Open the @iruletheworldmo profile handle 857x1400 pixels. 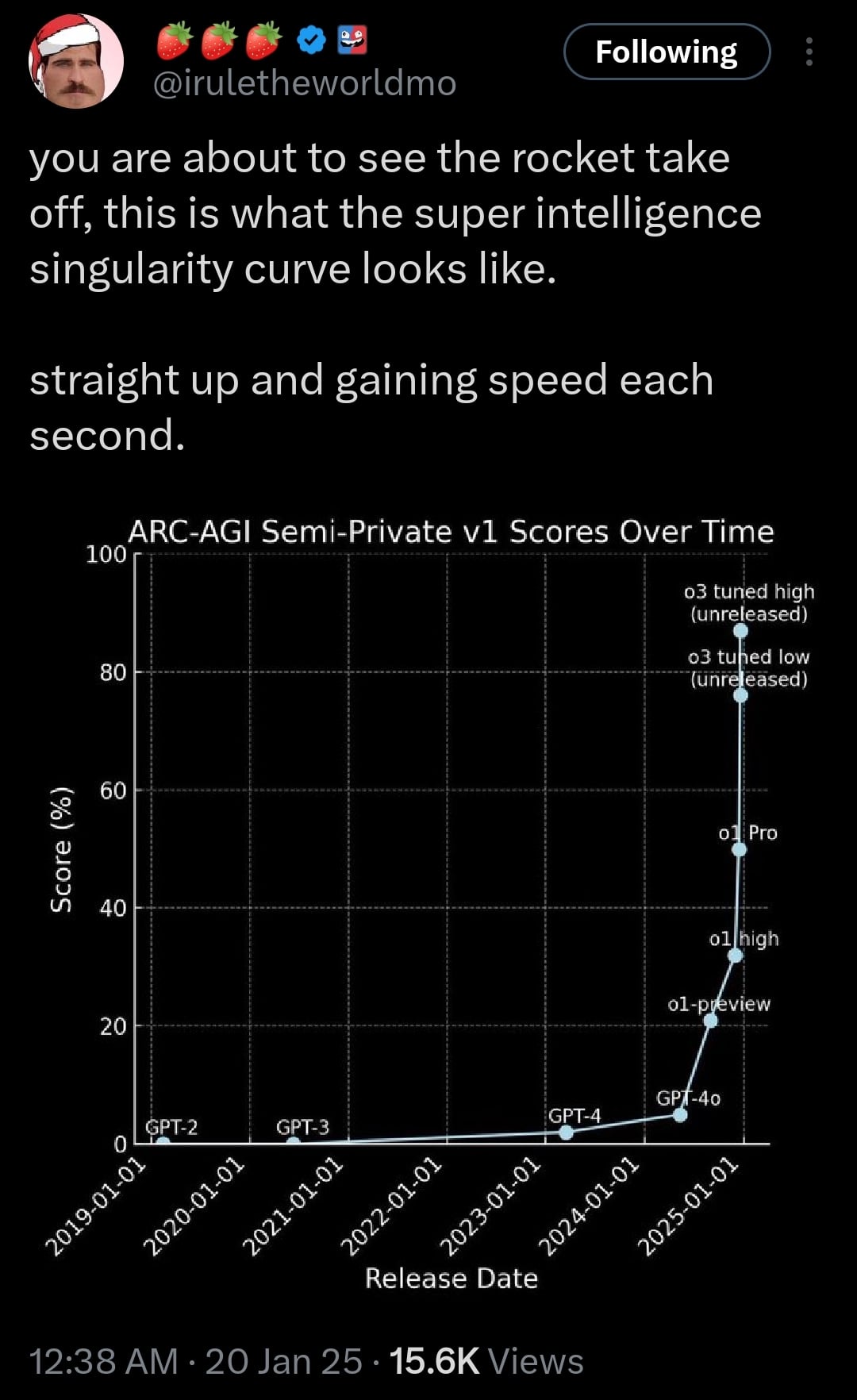pos(304,83)
